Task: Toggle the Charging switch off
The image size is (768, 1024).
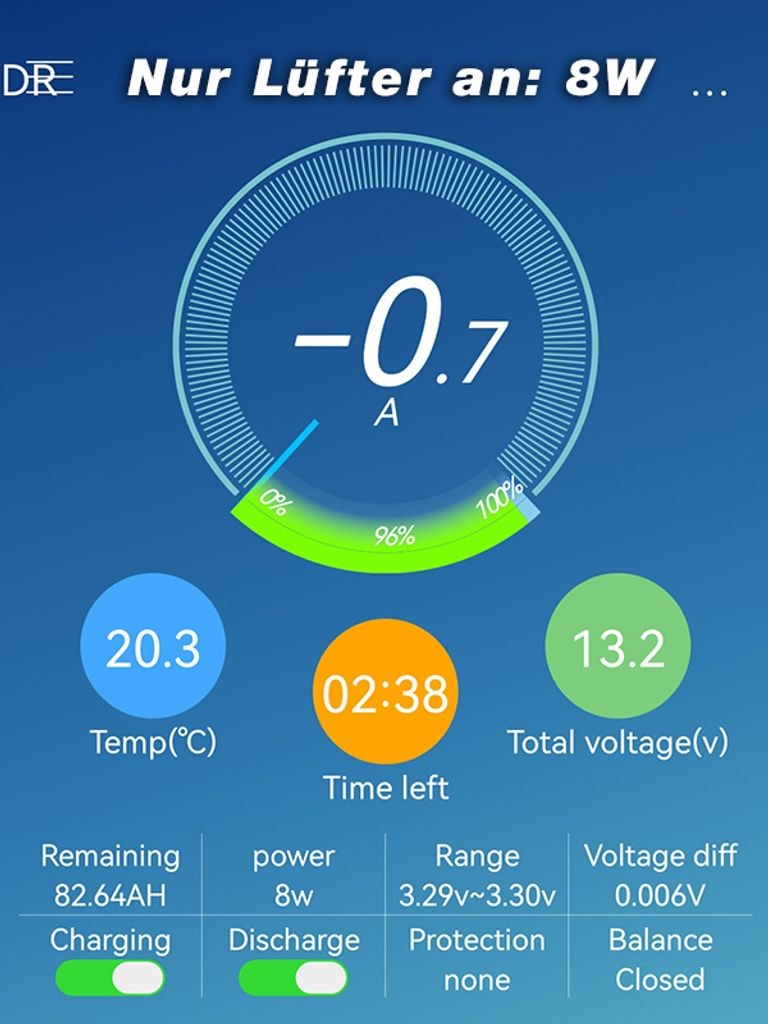Action: pos(110,978)
